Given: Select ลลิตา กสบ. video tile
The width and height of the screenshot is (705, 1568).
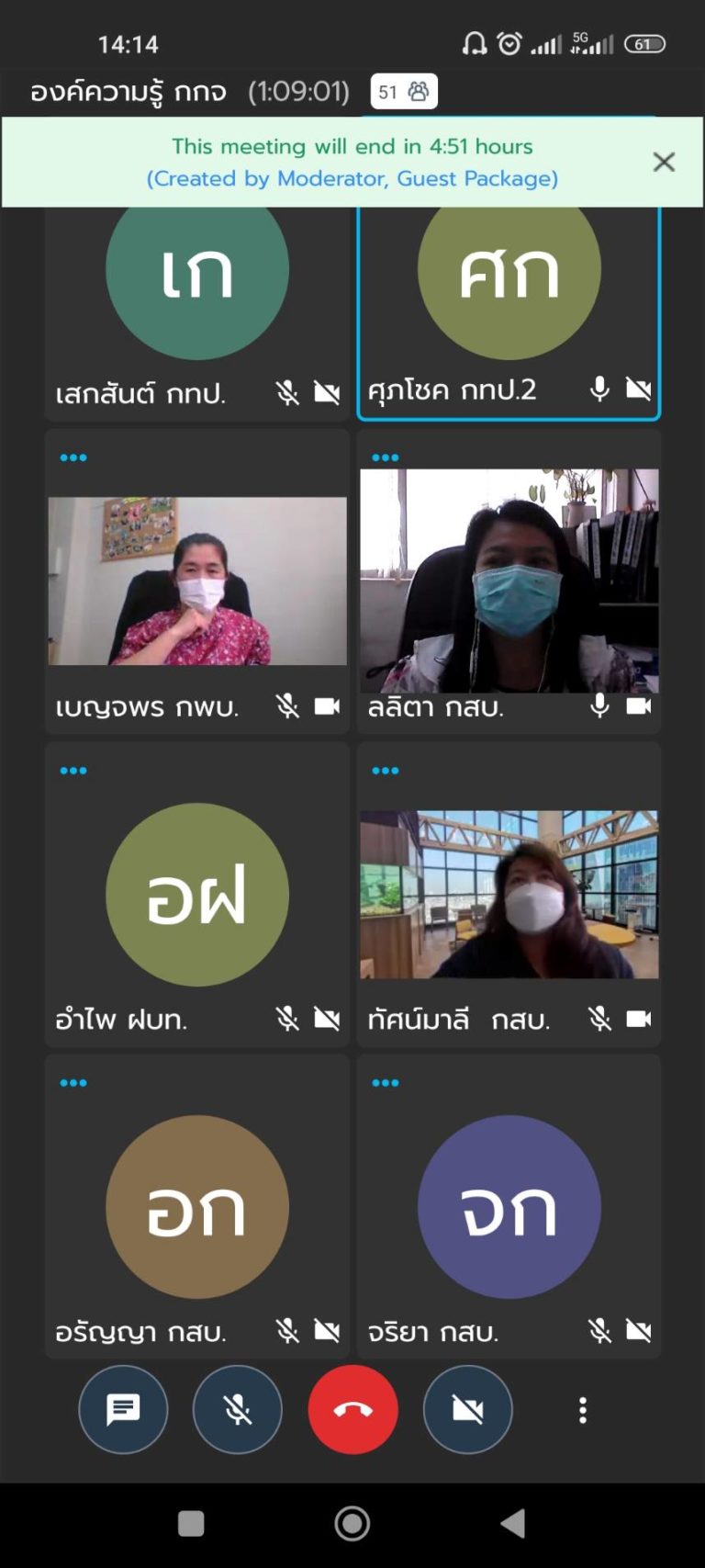Looking at the screenshot, I should pos(509,581).
